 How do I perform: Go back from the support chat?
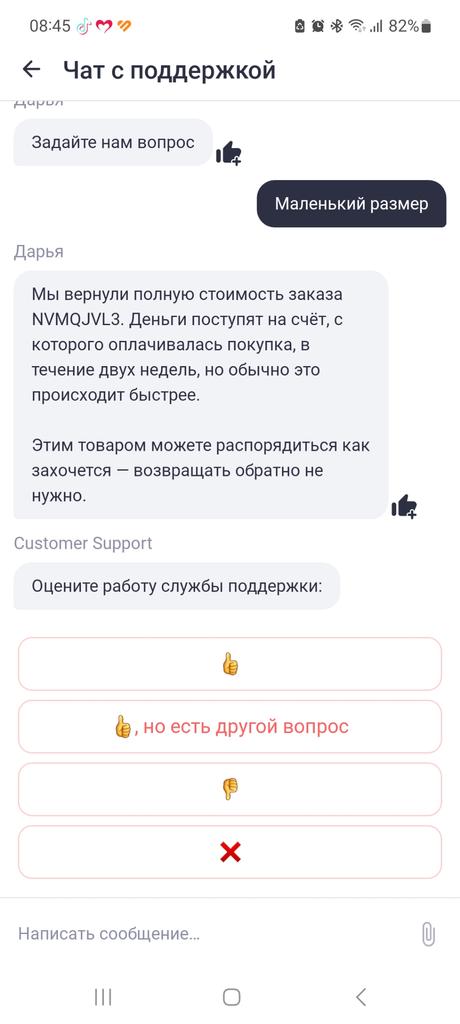31,69
